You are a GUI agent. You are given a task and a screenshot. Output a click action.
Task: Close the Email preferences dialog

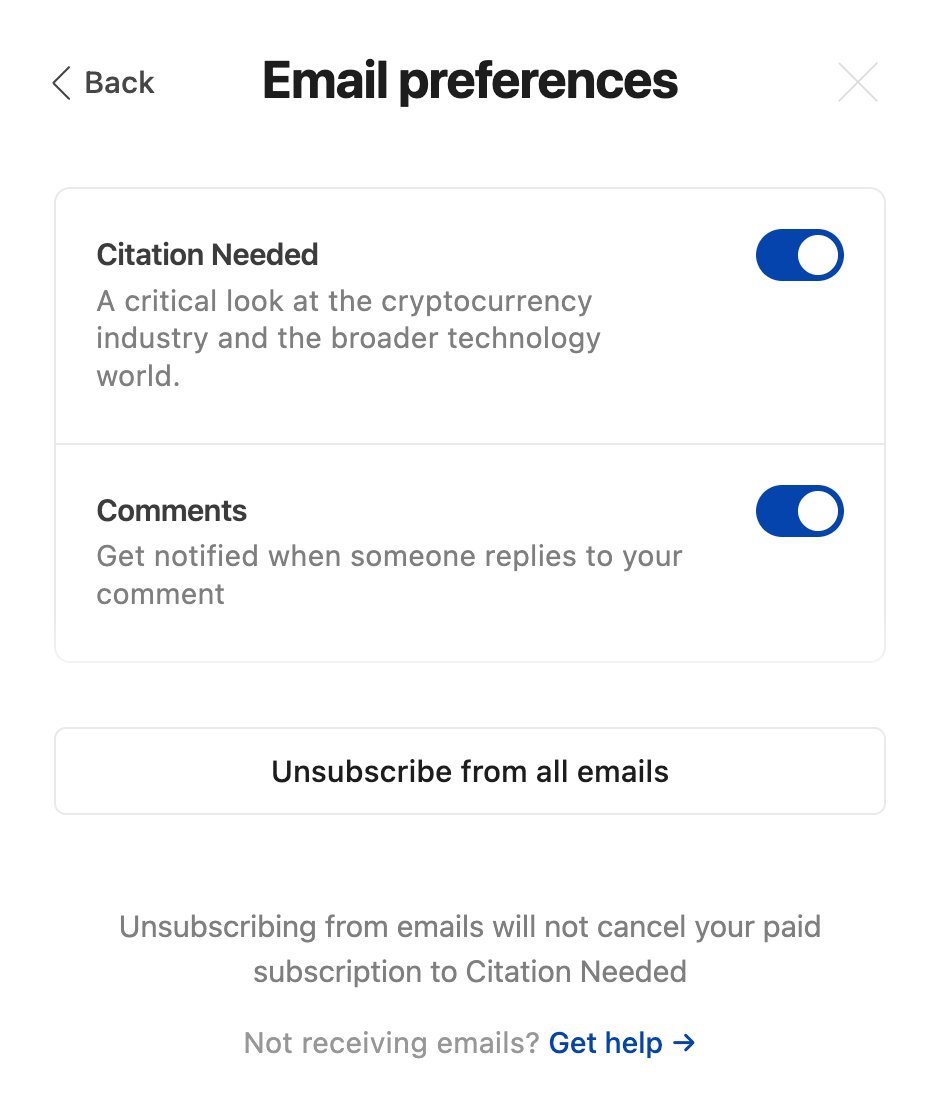(857, 83)
